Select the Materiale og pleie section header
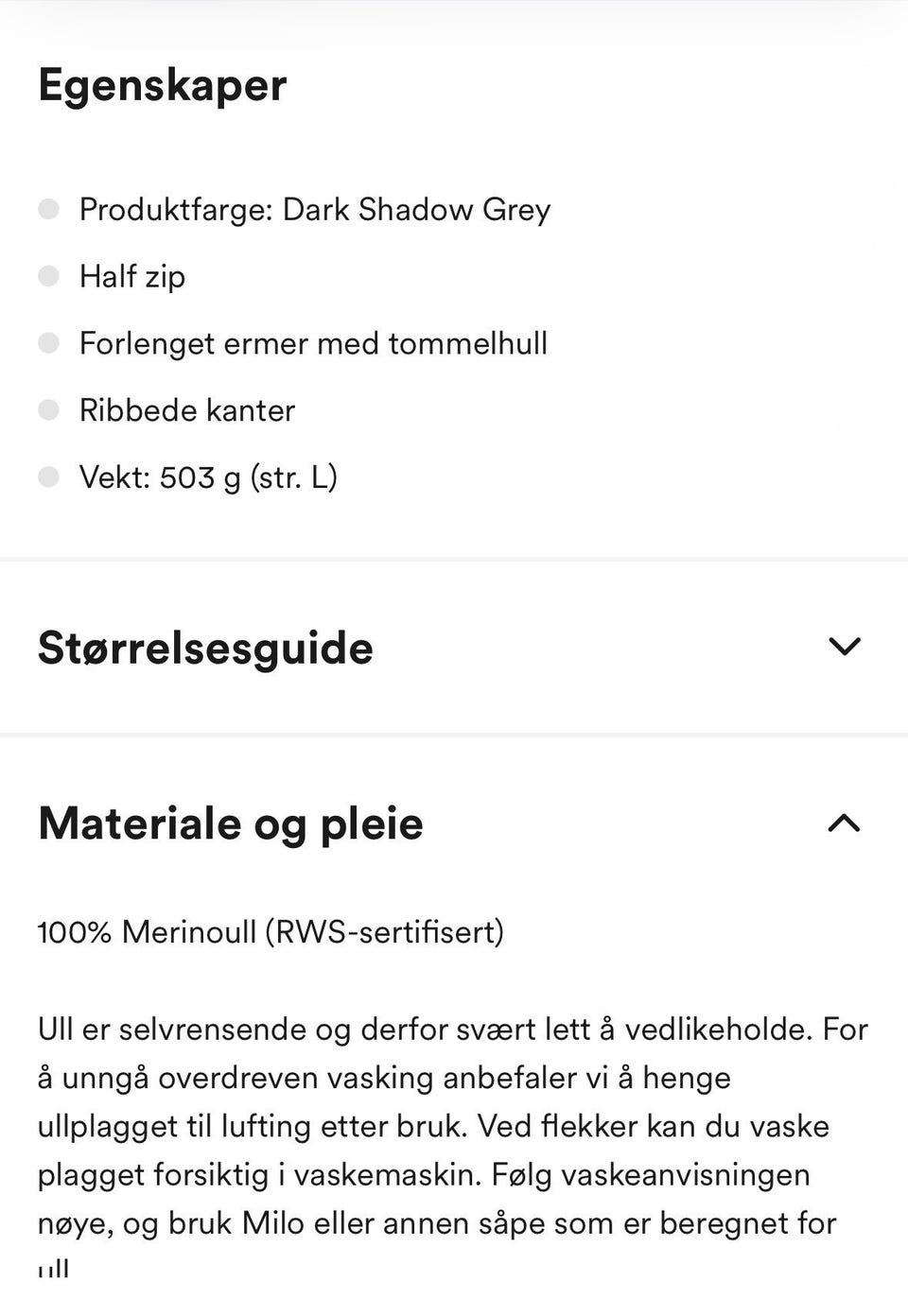The image size is (908, 1316). tap(230, 823)
